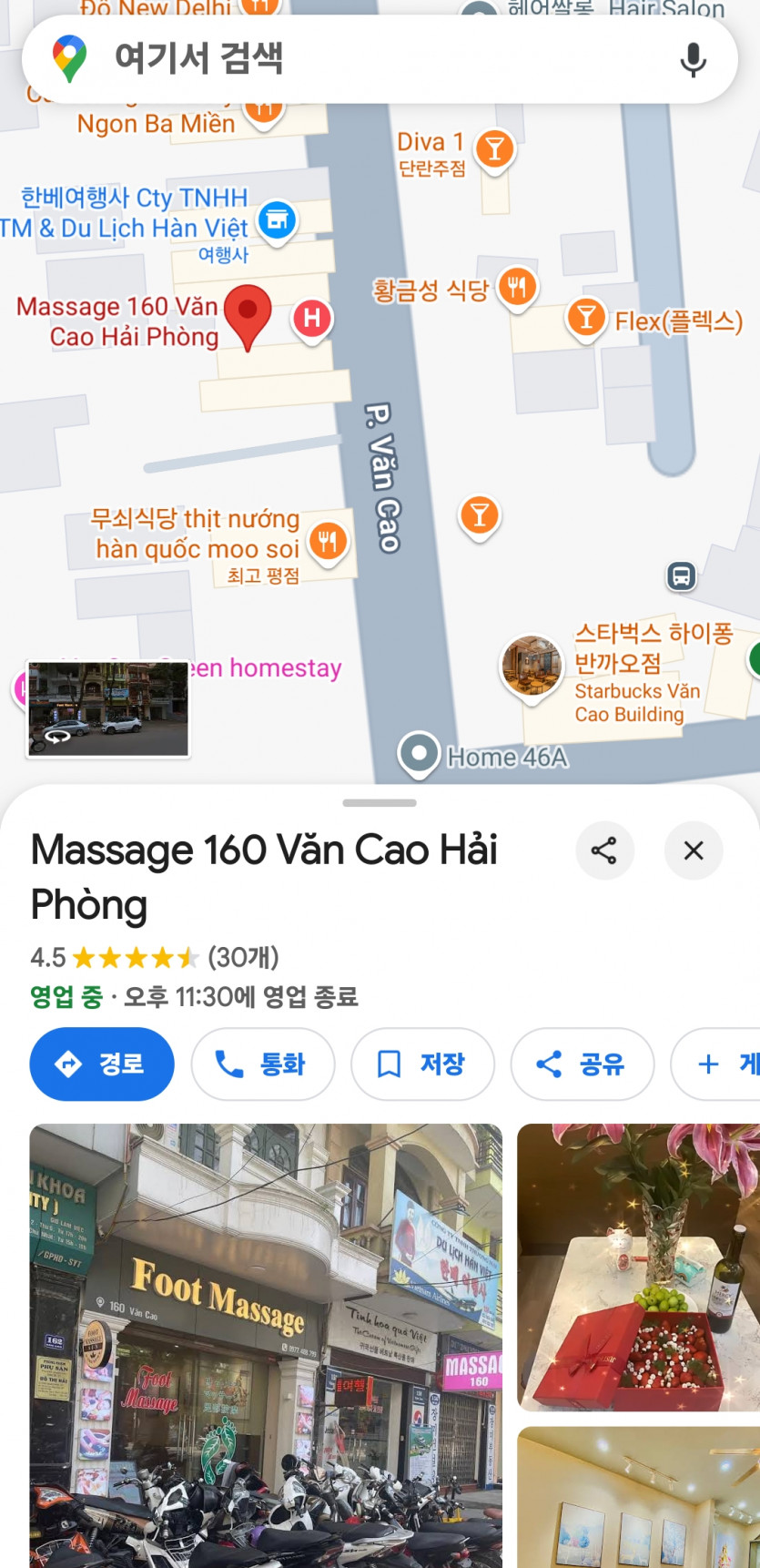Select the Flex(플렉스) bar marker

pyautogui.click(x=587, y=318)
